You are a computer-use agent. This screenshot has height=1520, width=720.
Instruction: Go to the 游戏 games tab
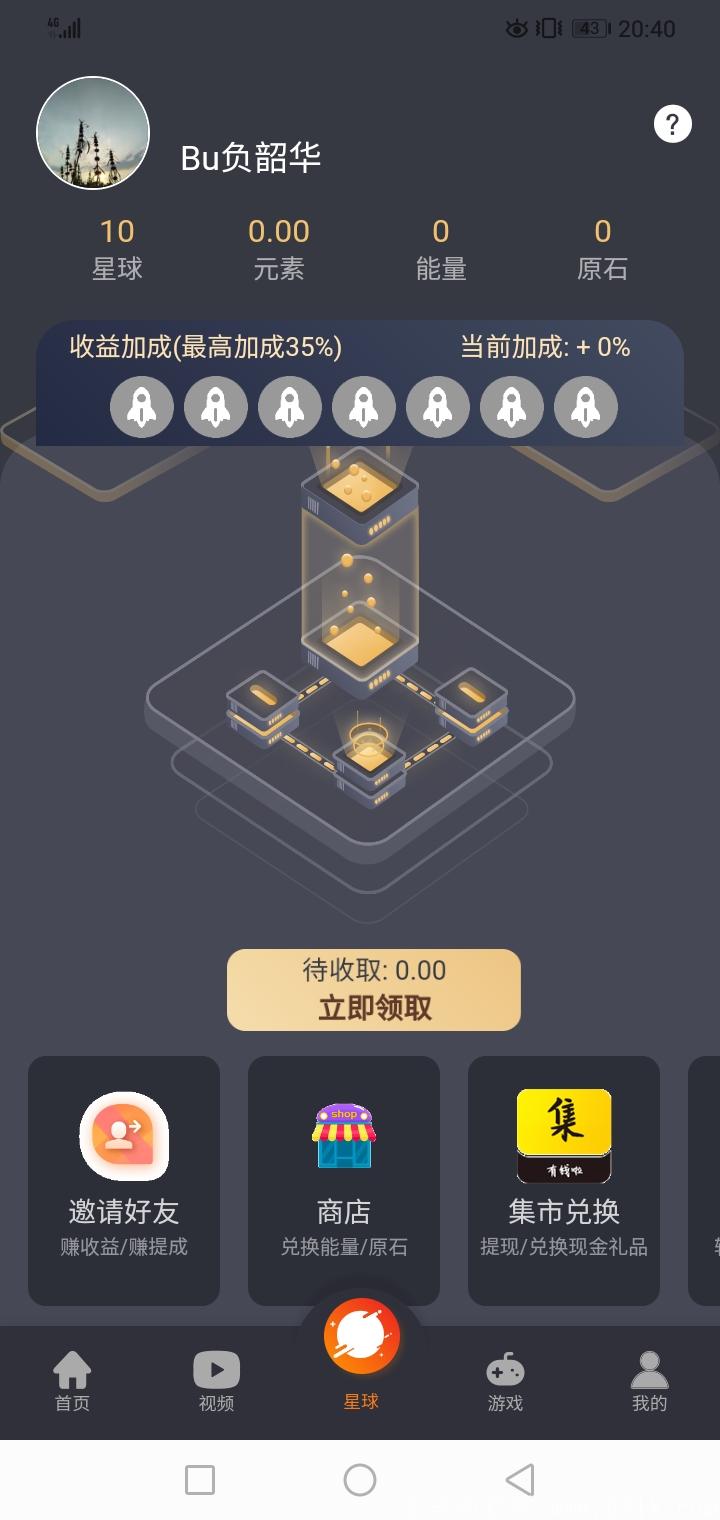[x=505, y=1381]
